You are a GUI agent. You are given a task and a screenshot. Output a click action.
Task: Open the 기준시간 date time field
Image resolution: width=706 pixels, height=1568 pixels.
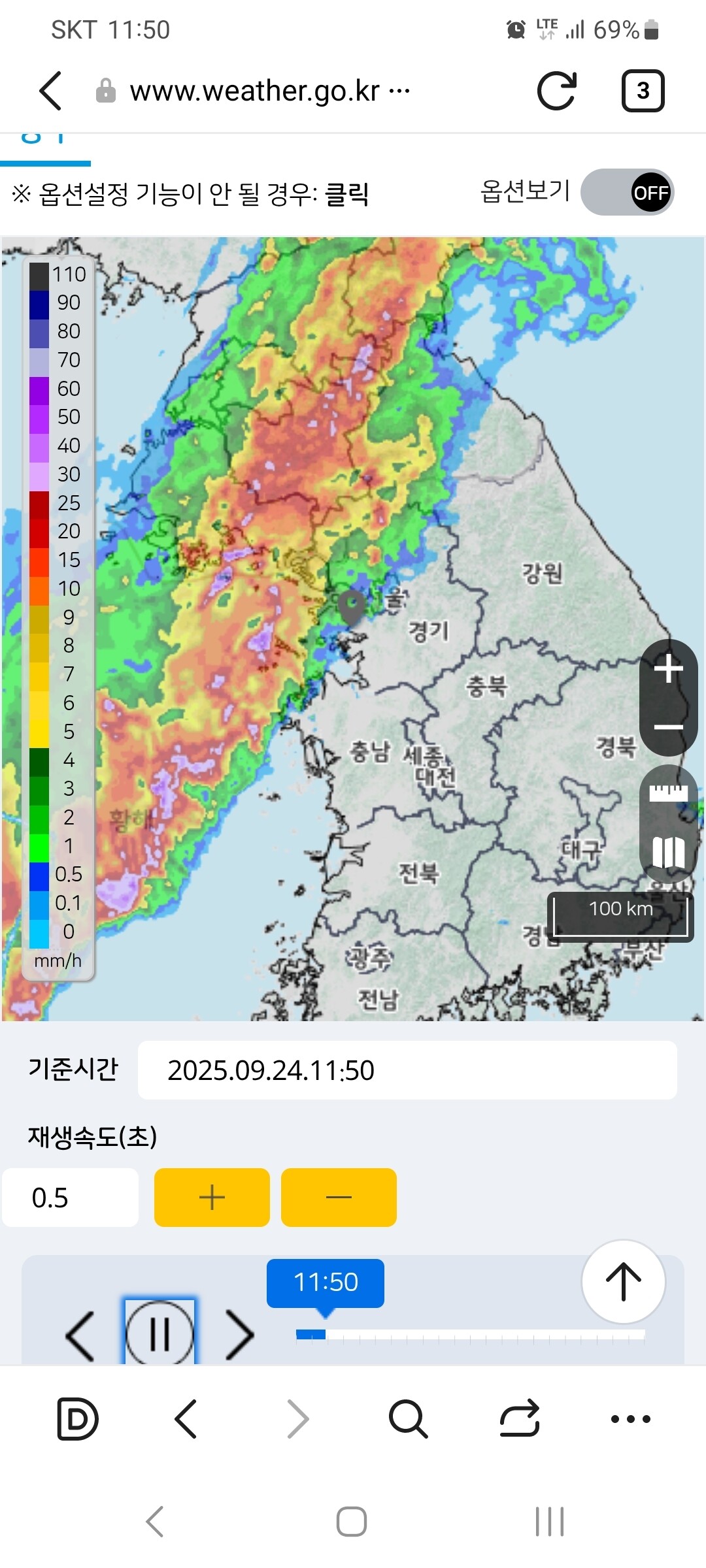(407, 1070)
